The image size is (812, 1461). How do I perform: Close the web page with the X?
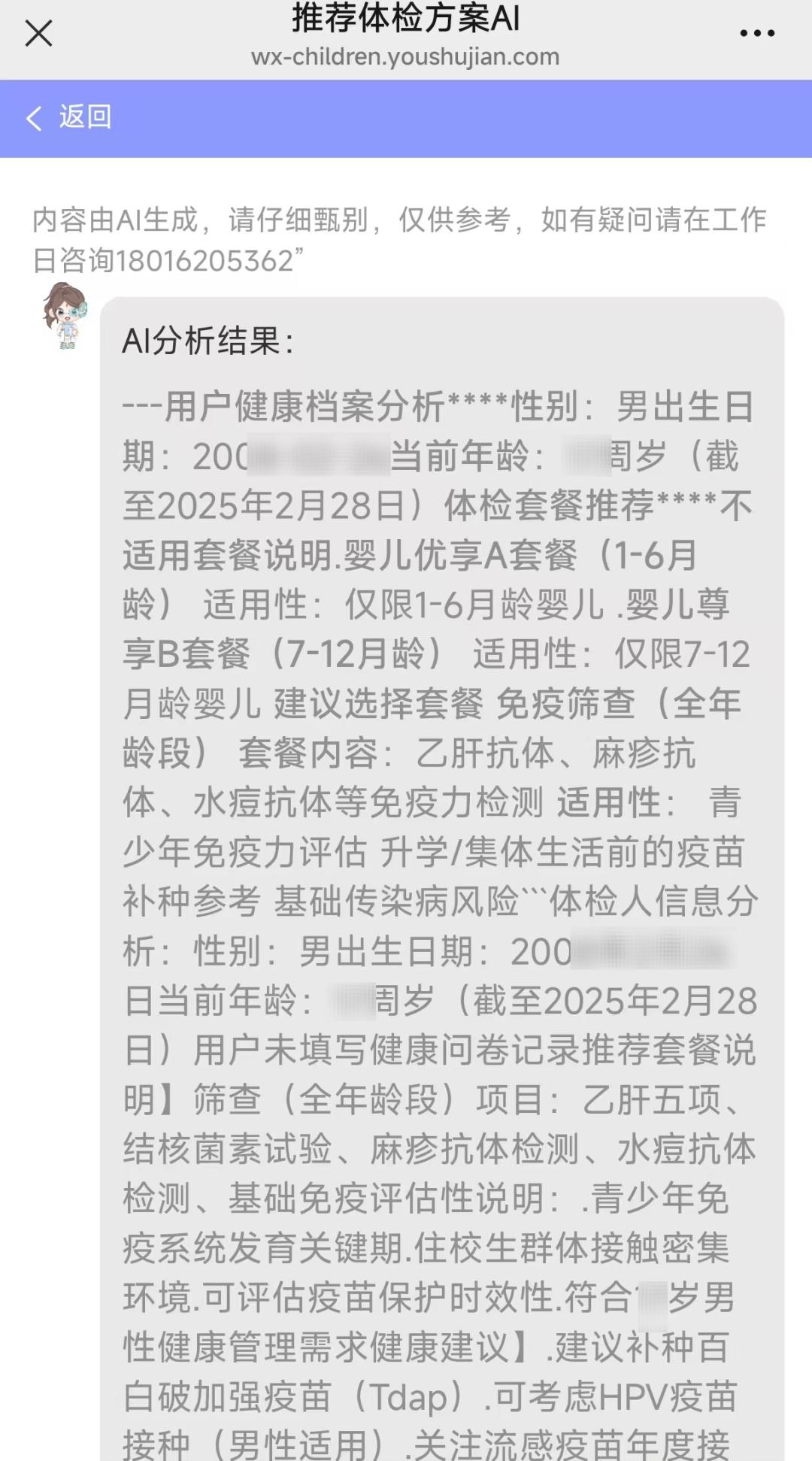[x=38, y=33]
